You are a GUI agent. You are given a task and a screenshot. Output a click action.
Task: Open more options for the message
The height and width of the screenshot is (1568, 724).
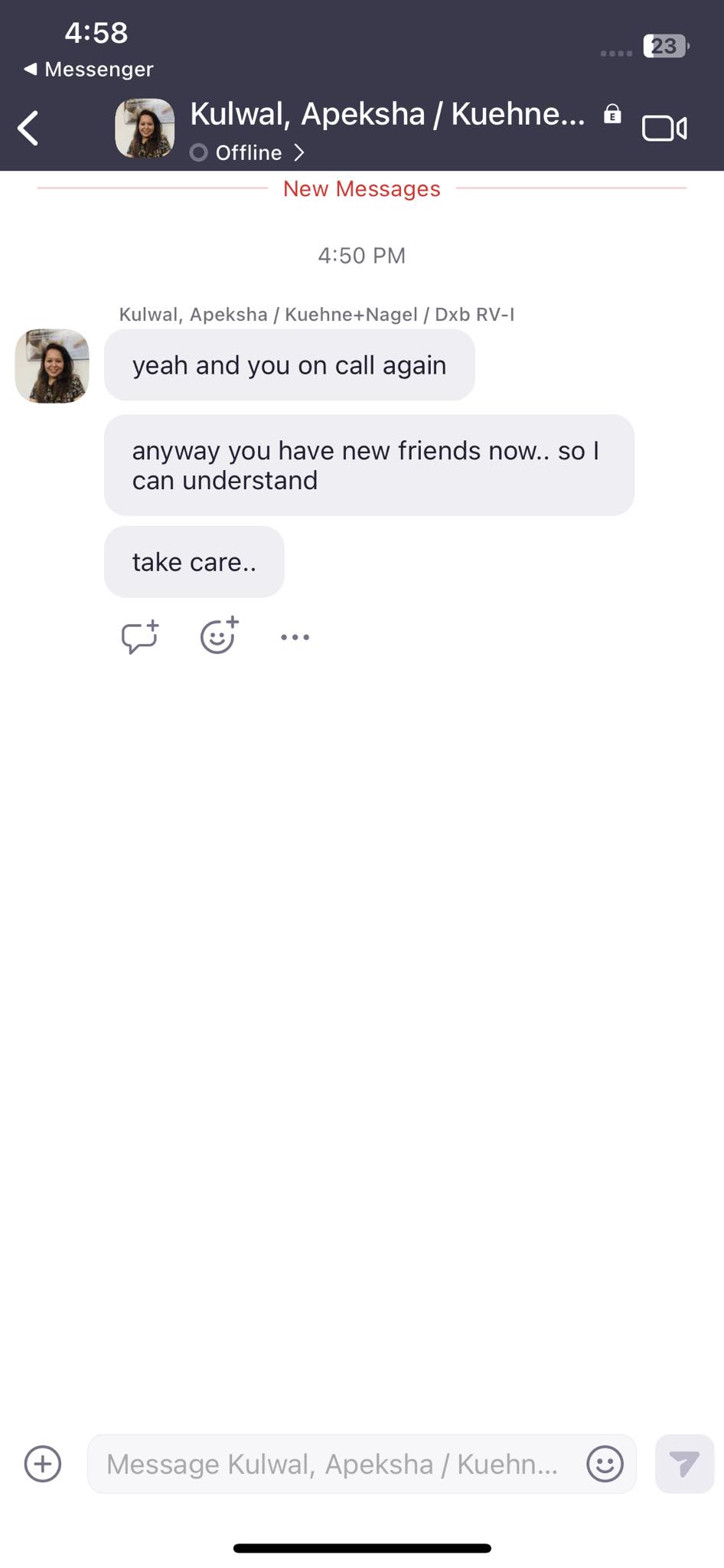295,637
